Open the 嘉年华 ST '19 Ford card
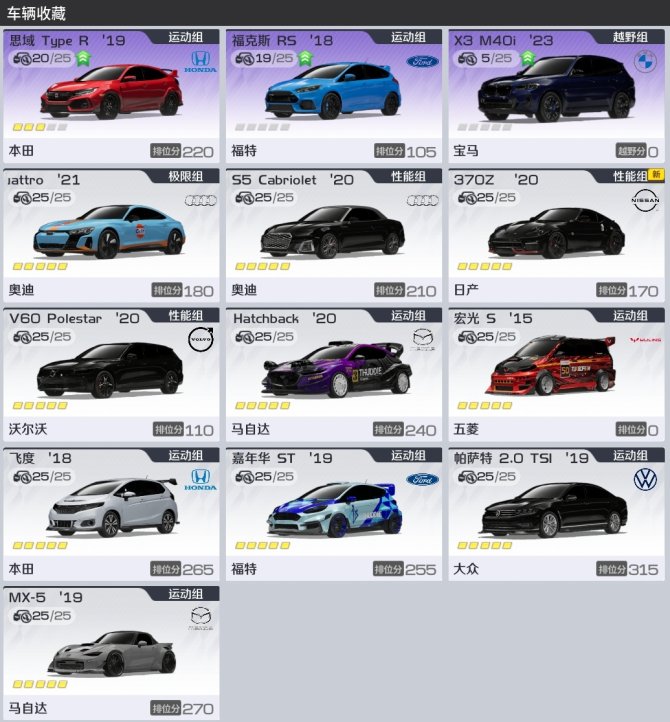 (x=333, y=513)
